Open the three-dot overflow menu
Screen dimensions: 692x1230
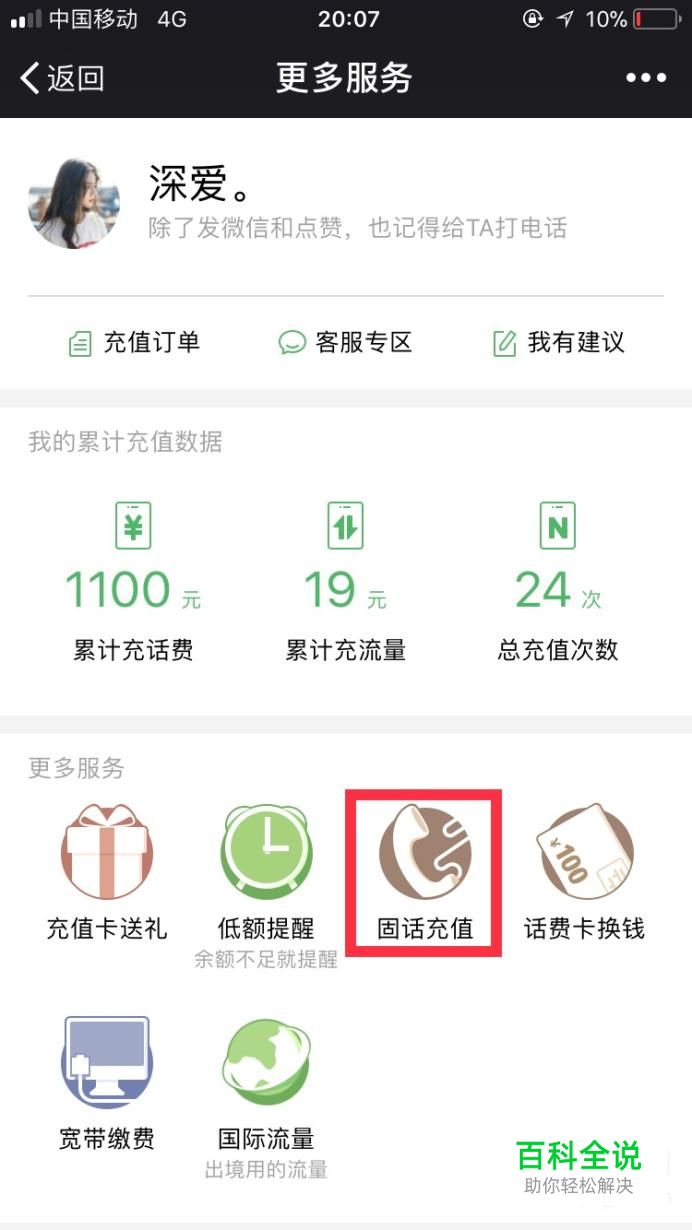click(x=645, y=78)
